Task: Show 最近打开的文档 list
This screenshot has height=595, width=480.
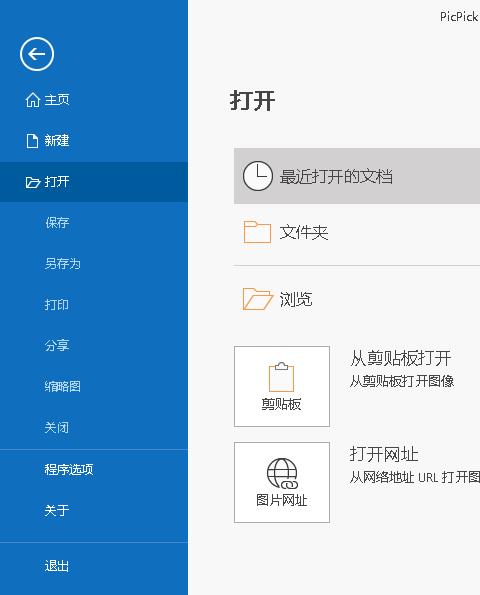Action: click(357, 176)
